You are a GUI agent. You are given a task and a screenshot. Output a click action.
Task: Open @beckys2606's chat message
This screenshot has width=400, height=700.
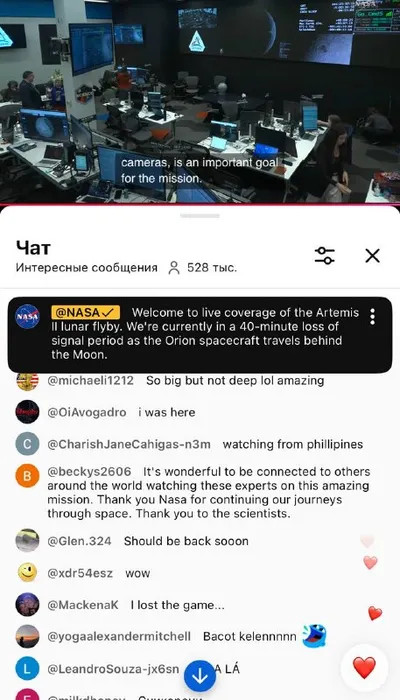tap(200, 492)
